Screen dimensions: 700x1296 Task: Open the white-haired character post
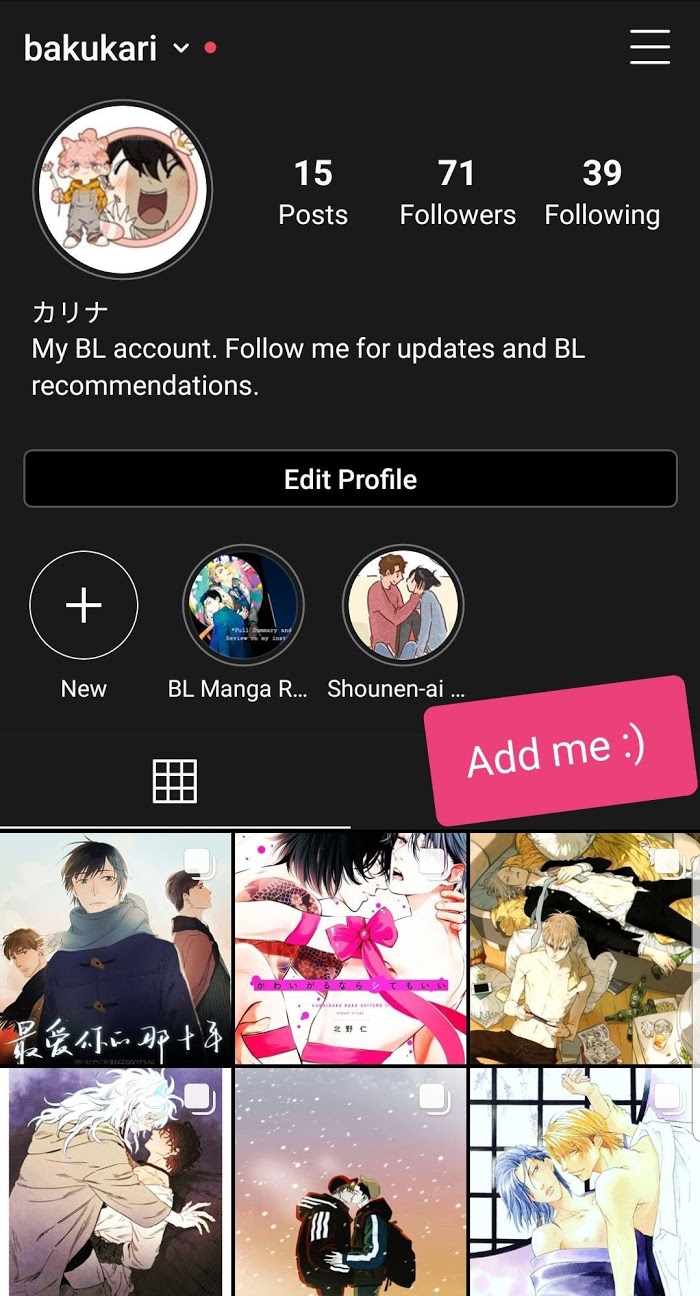click(116, 1182)
